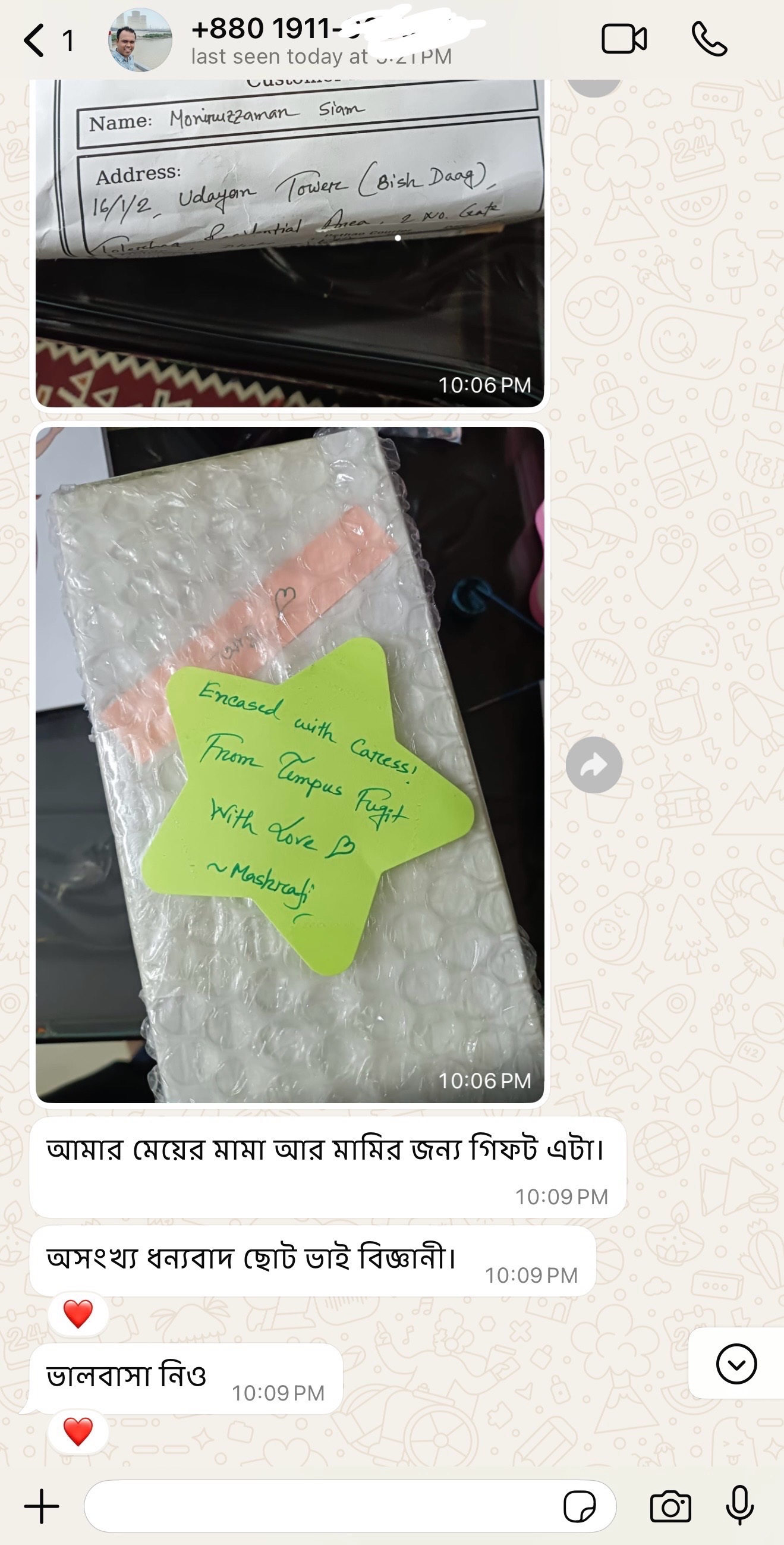View heart reaction on the thank-you message
The width and height of the screenshot is (784, 1545).
(x=78, y=1314)
